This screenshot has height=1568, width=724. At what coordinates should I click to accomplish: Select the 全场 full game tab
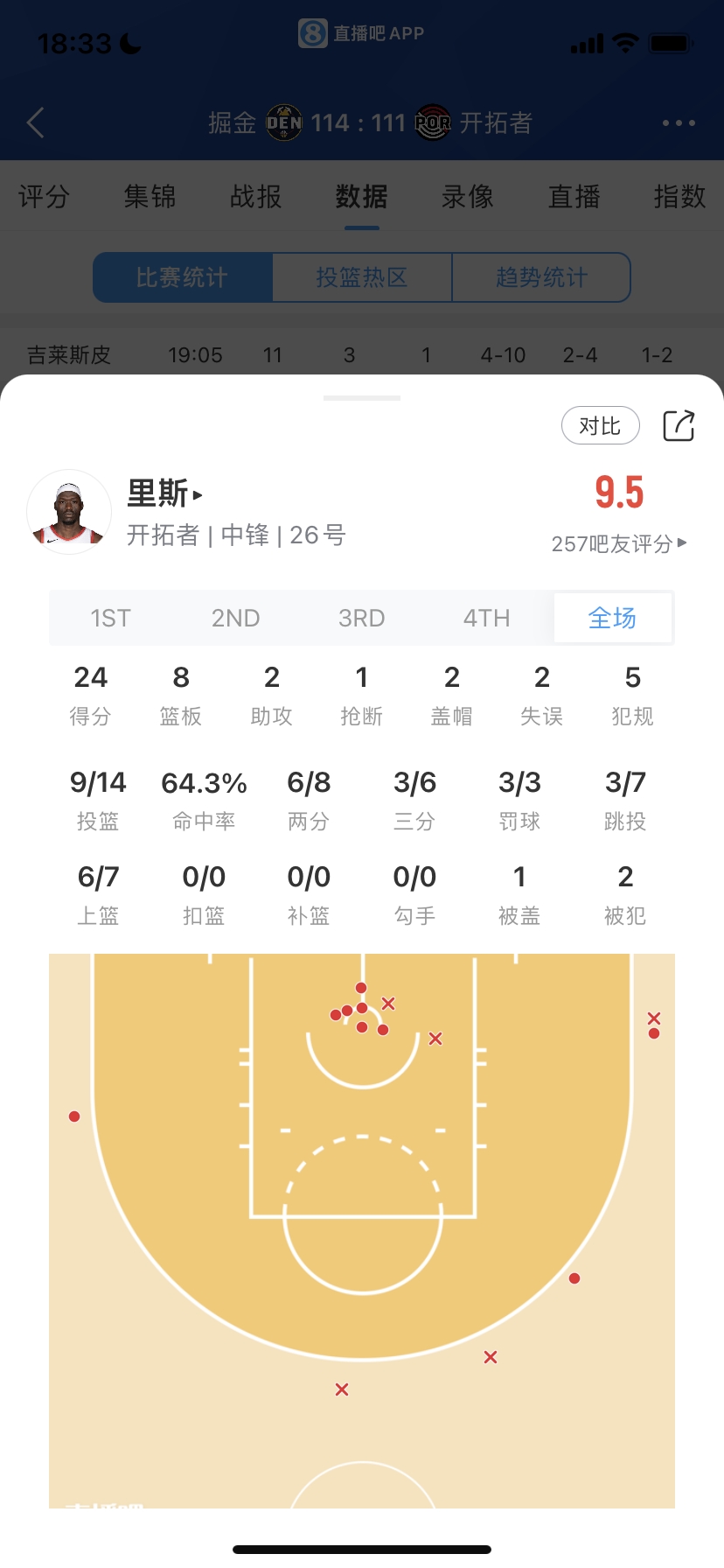click(x=612, y=619)
